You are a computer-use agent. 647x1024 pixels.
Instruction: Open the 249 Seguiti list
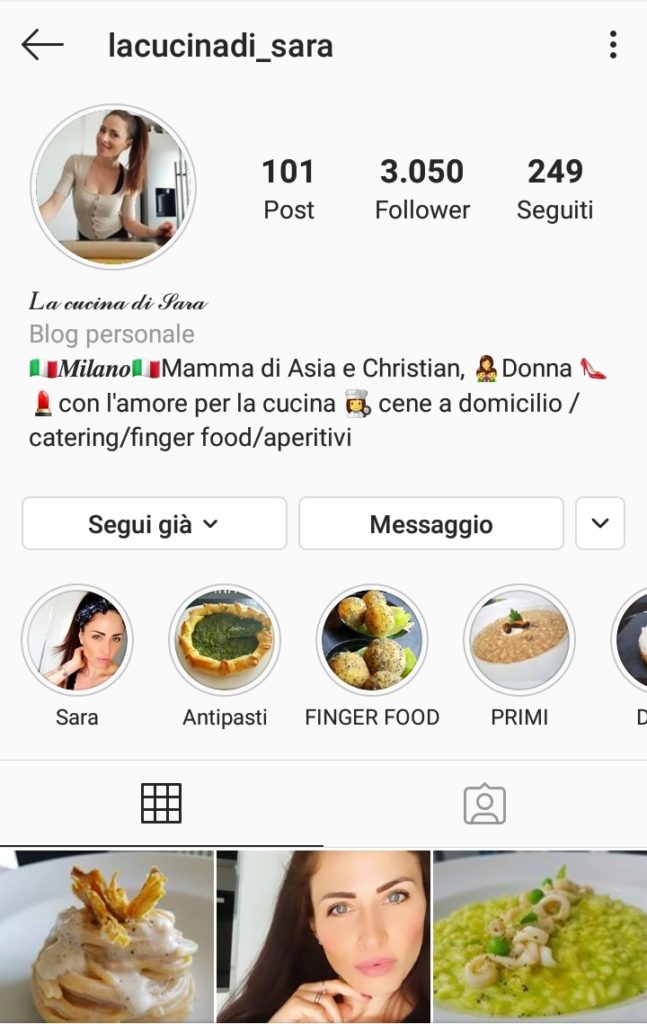pyautogui.click(x=555, y=189)
